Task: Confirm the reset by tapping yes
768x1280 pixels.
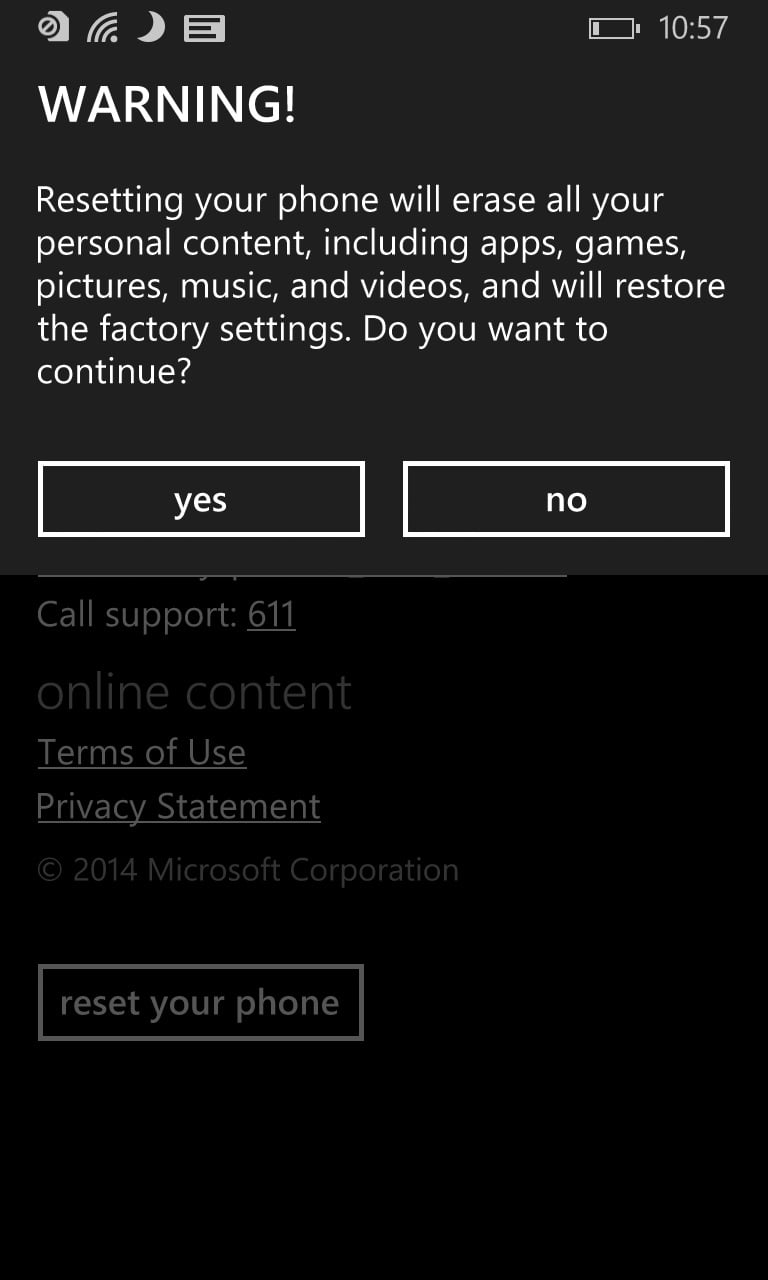Action: [201, 499]
